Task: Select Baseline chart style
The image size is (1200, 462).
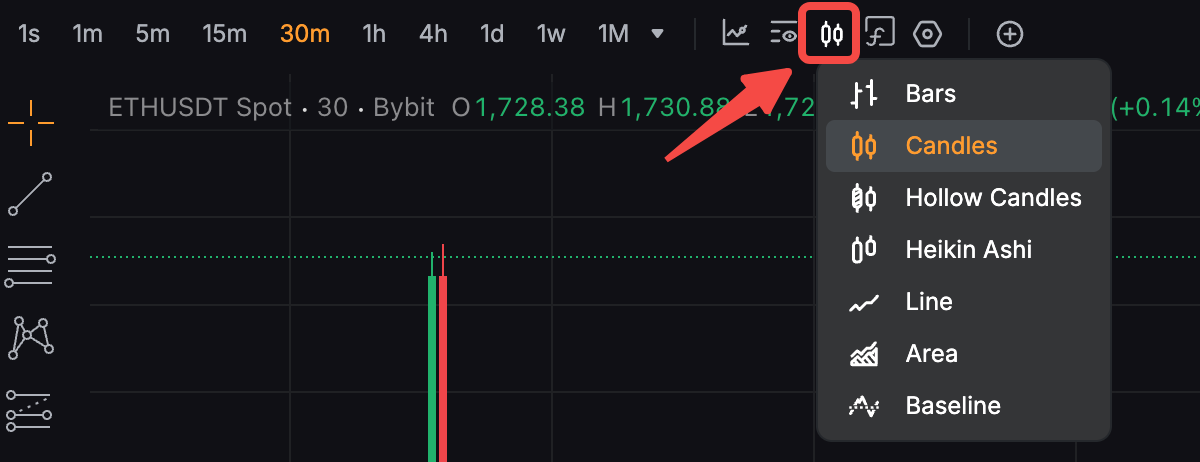Action: [x=964, y=406]
